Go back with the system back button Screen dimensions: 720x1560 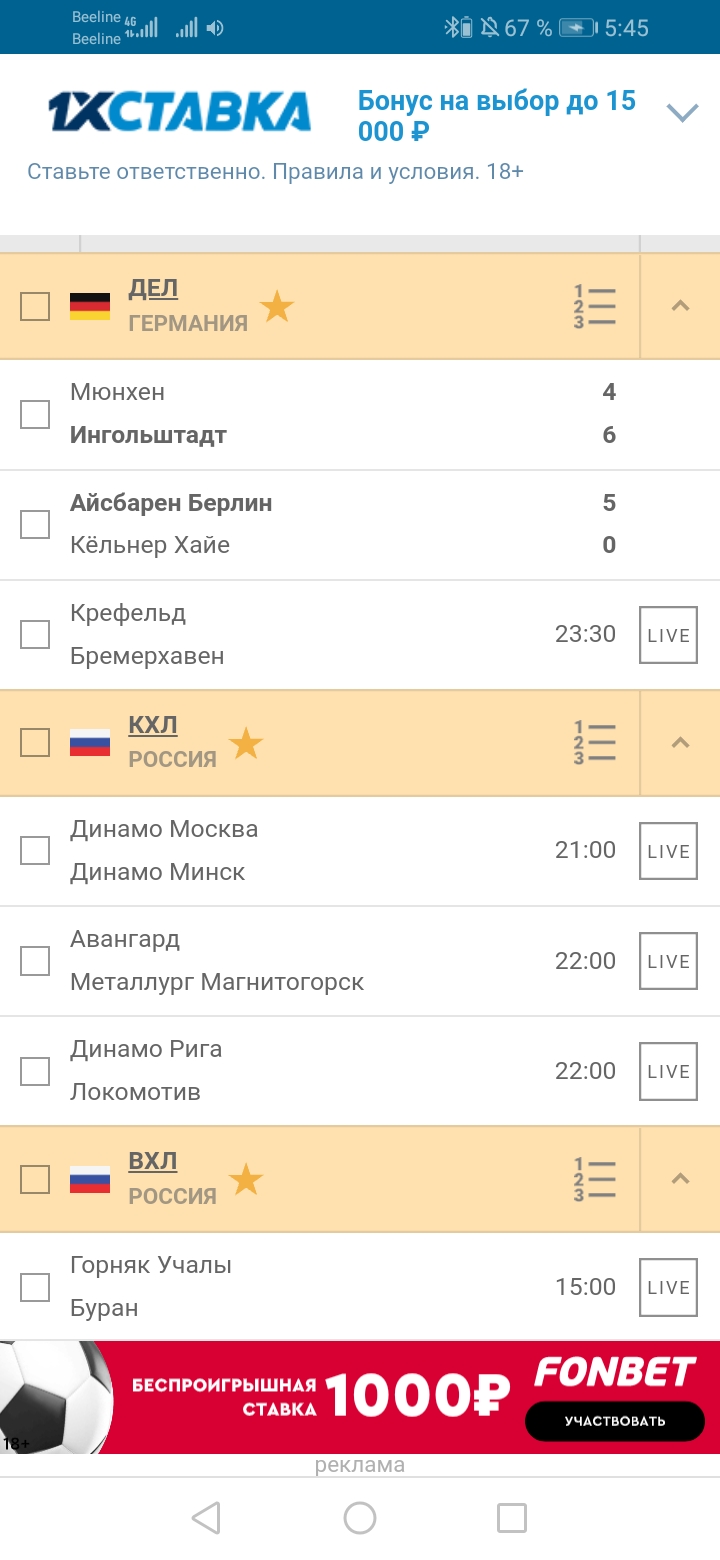click(x=206, y=1518)
